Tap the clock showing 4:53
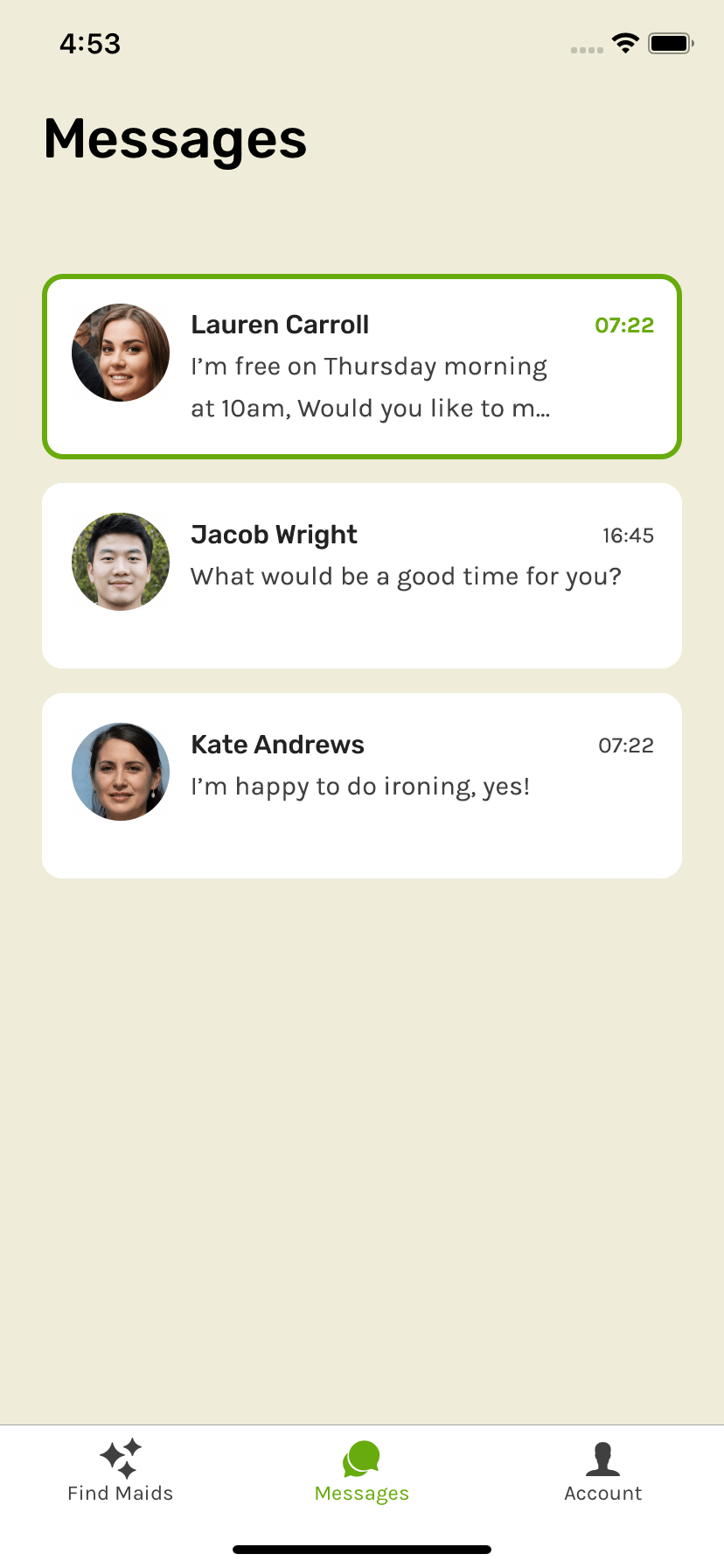Image resolution: width=724 pixels, height=1568 pixels. [x=88, y=44]
